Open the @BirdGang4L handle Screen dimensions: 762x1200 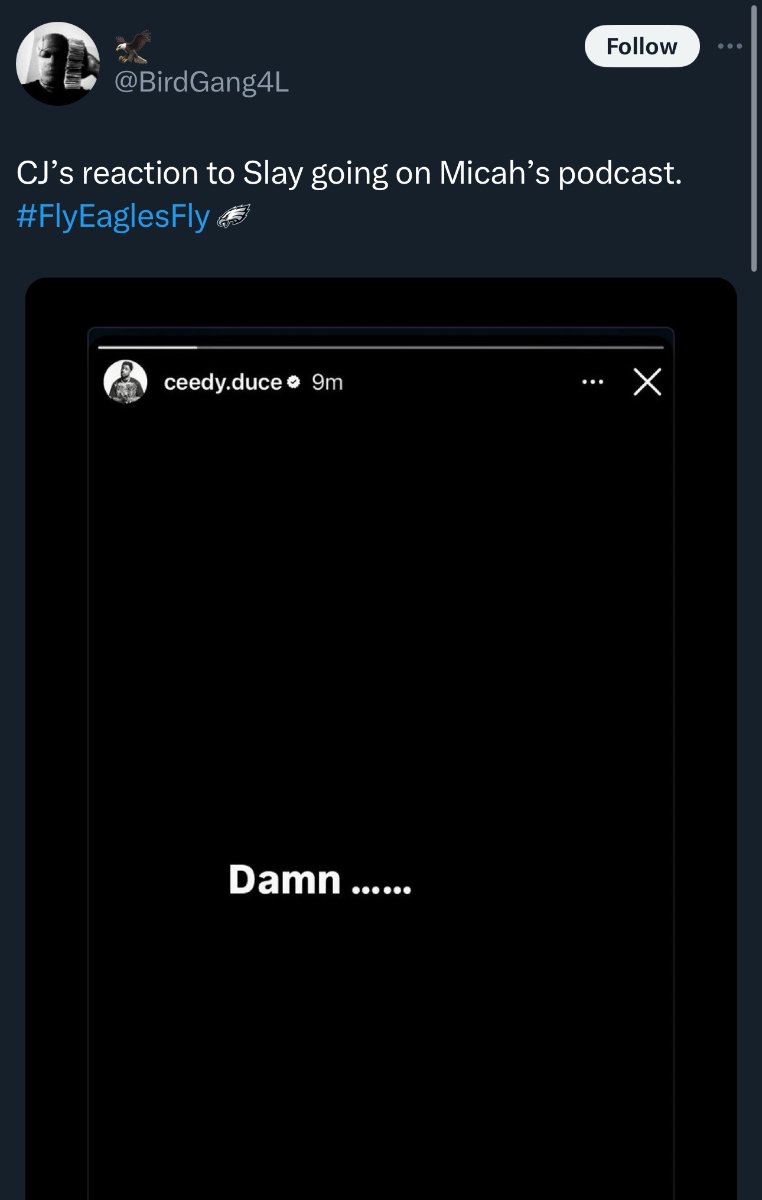[202, 84]
